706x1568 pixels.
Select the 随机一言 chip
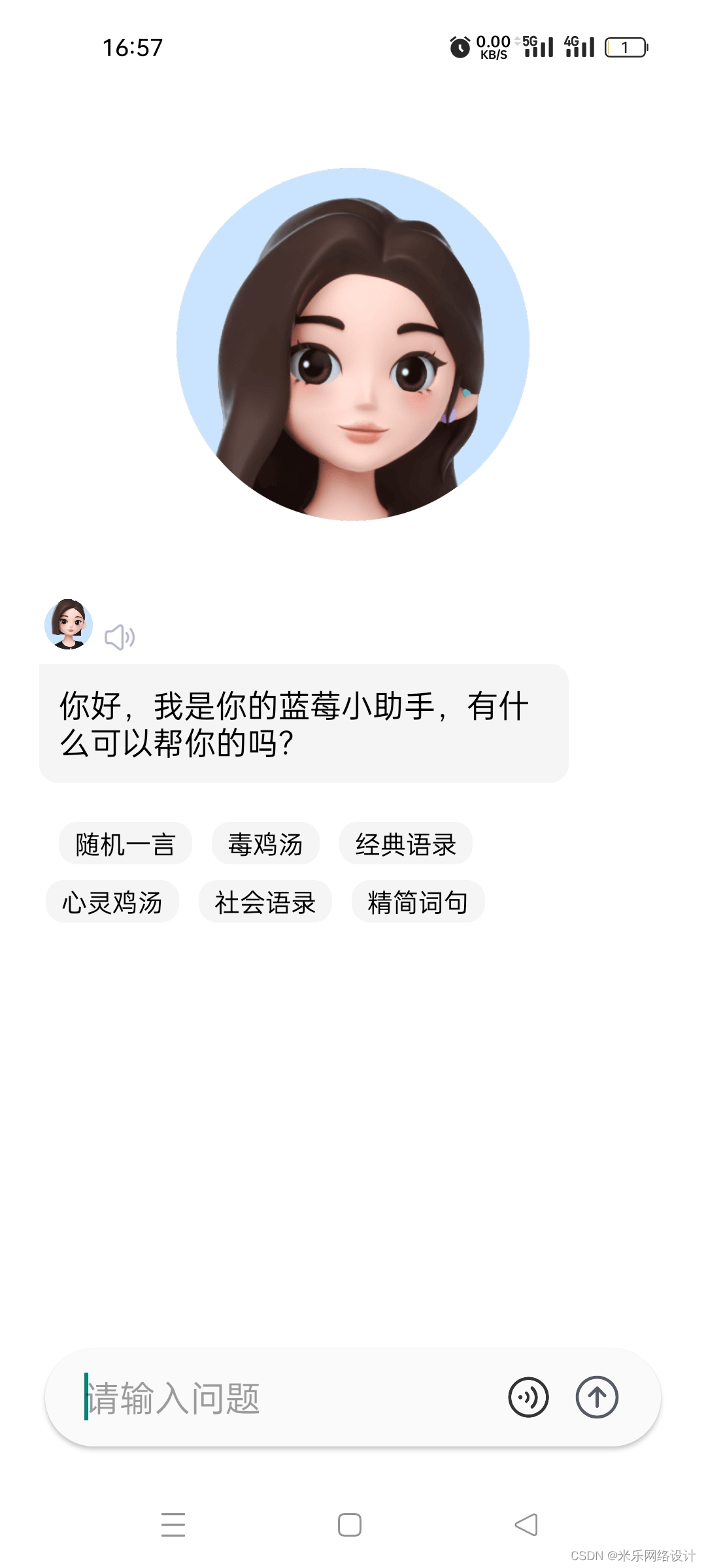pyautogui.click(x=126, y=844)
